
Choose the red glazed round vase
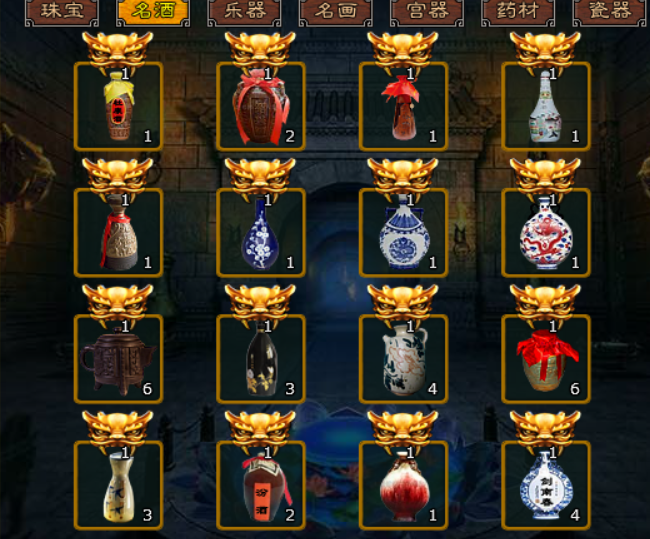coord(403,485)
